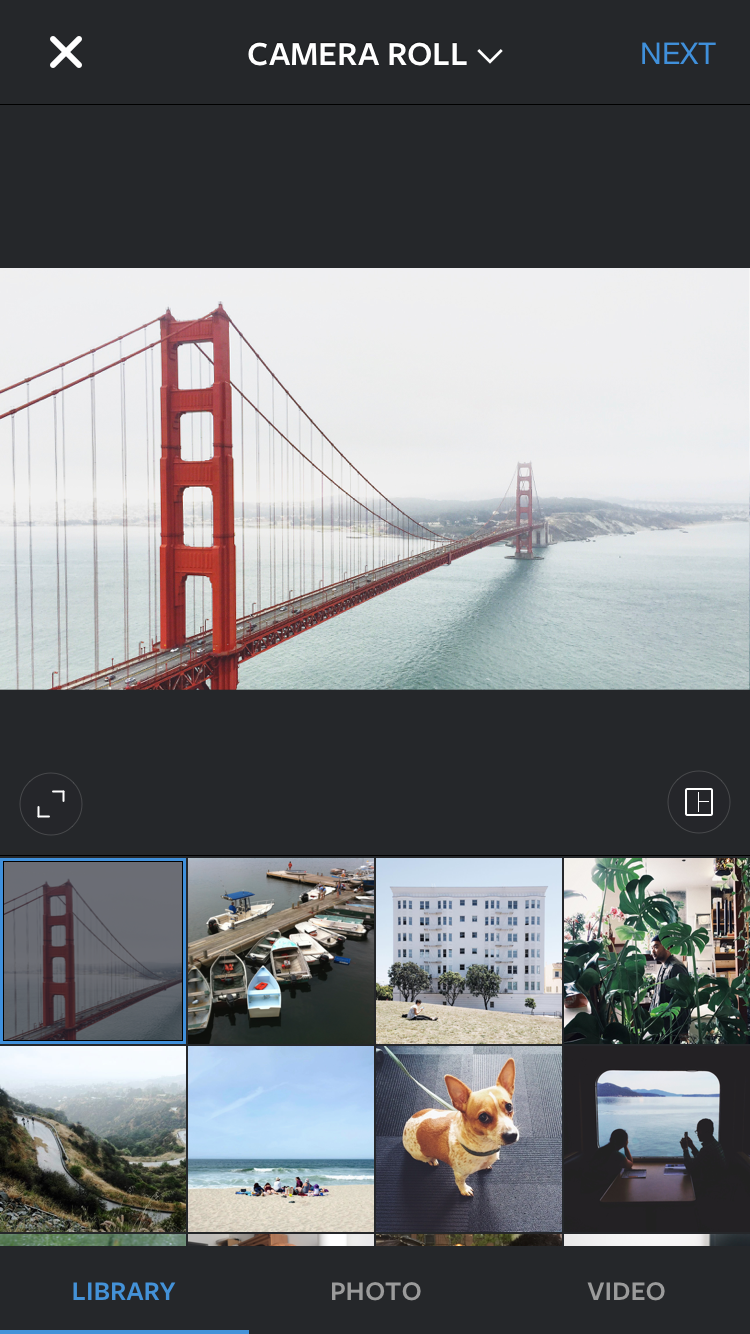Switch to the Video tab
The image size is (750, 1334).
[626, 1291]
